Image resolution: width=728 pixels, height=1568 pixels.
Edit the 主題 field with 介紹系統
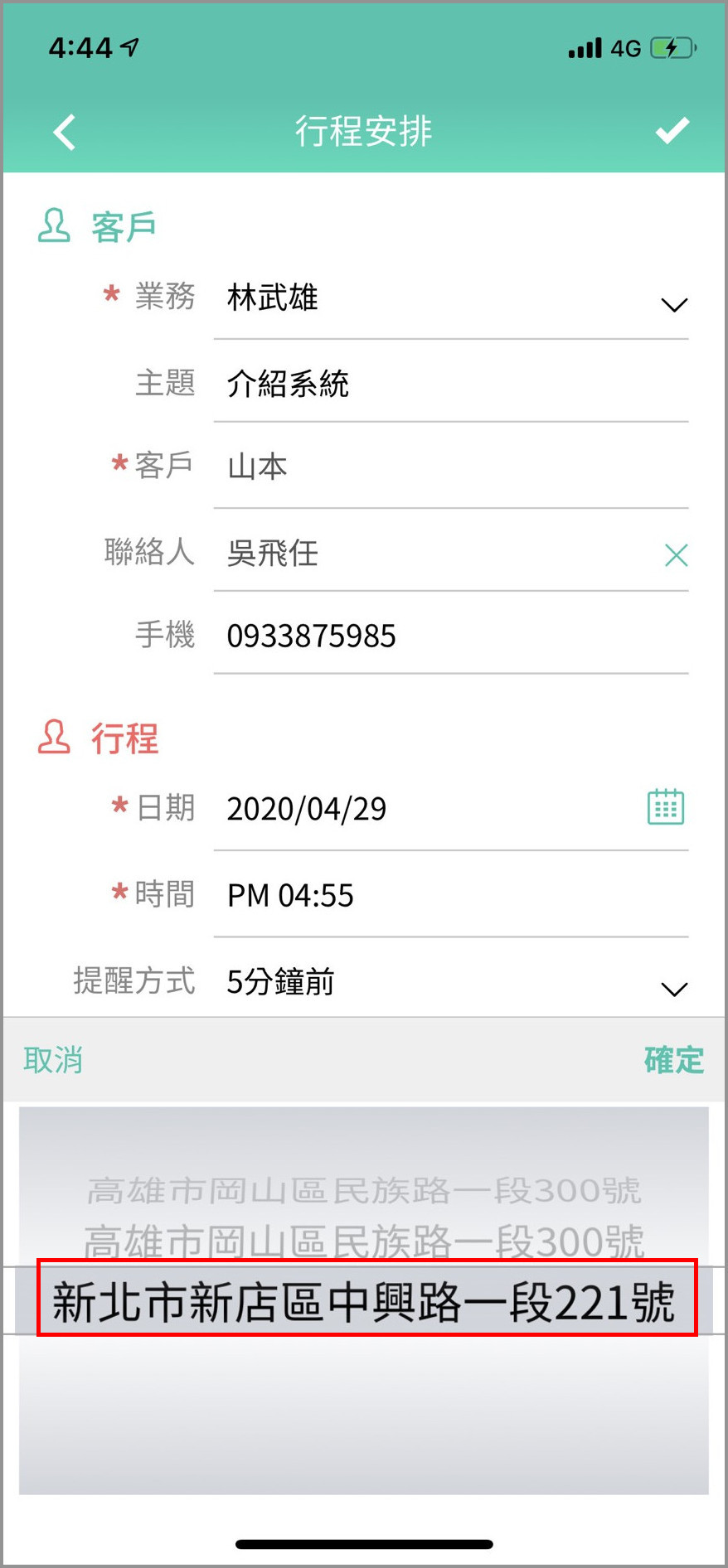coord(451,384)
